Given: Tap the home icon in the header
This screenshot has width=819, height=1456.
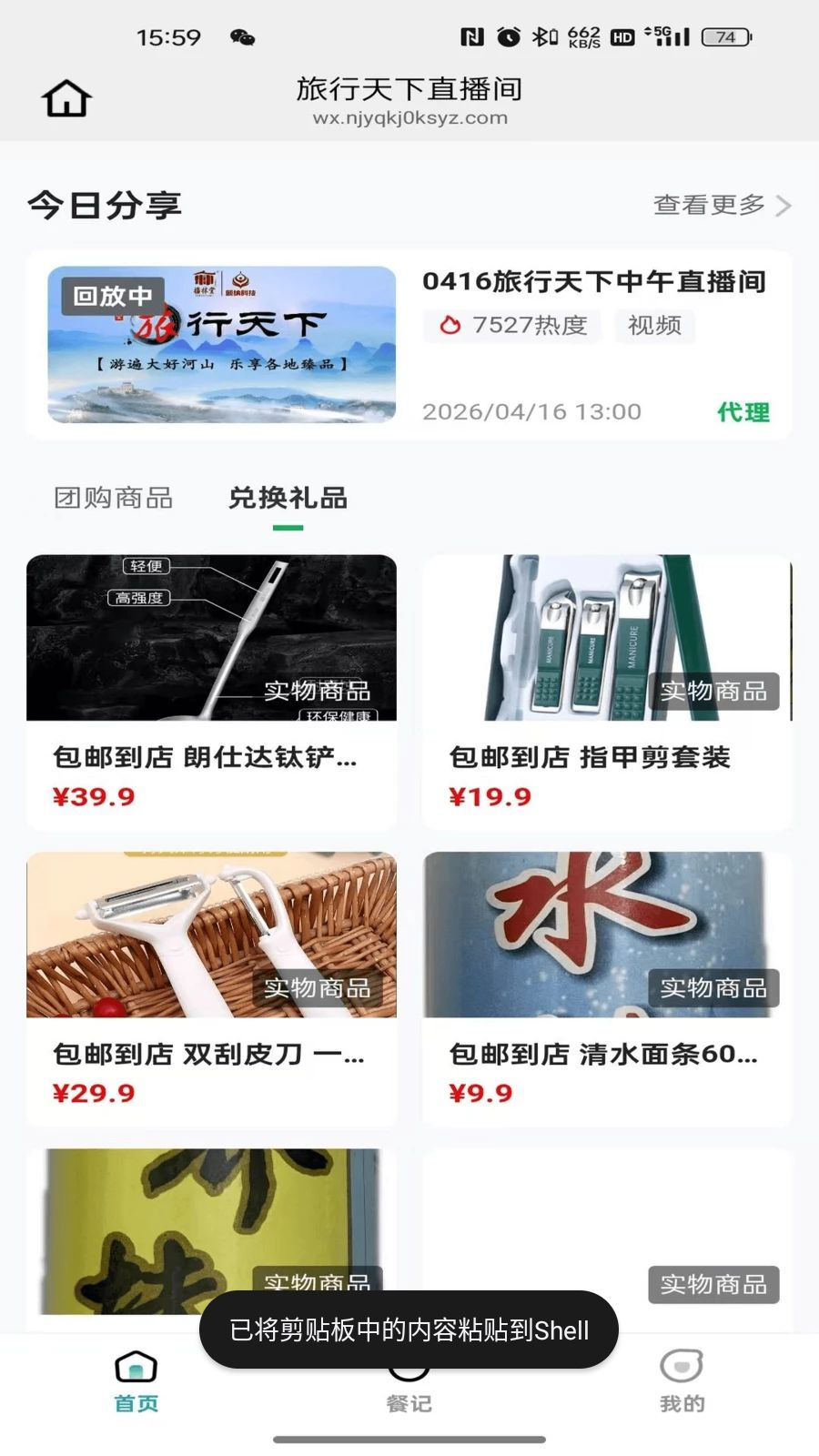Looking at the screenshot, I should point(66,98).
